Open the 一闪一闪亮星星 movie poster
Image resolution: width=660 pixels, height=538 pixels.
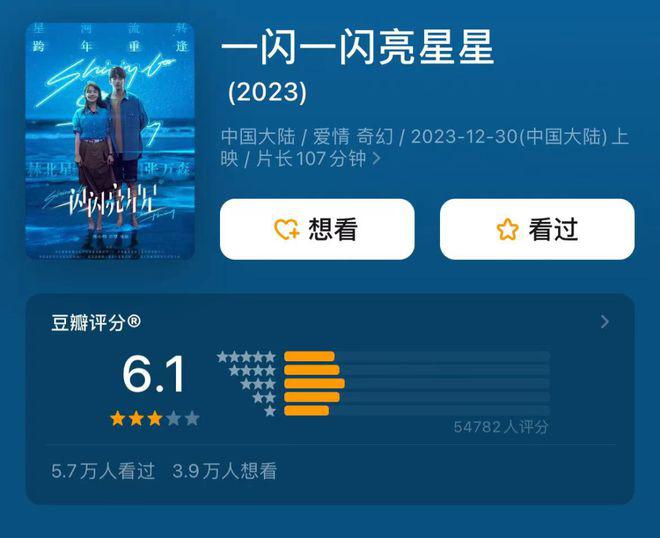110,141
